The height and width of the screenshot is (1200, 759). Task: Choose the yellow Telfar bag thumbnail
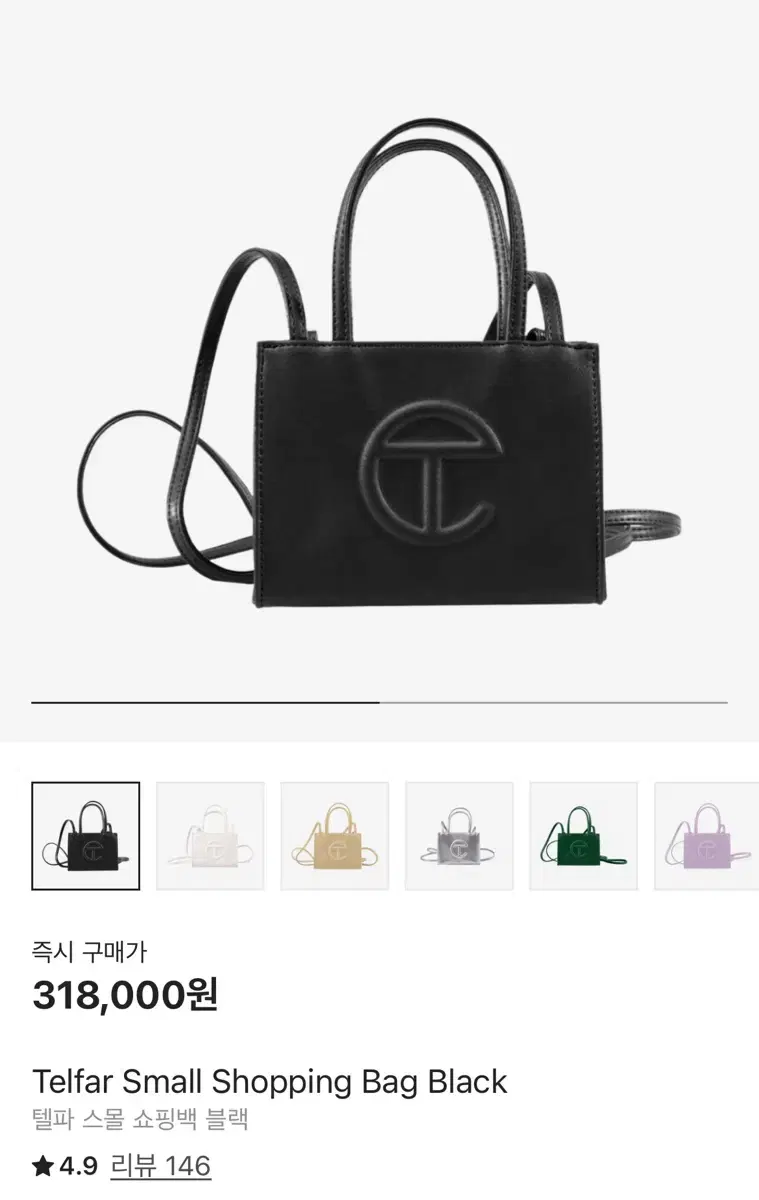point(335,834)
